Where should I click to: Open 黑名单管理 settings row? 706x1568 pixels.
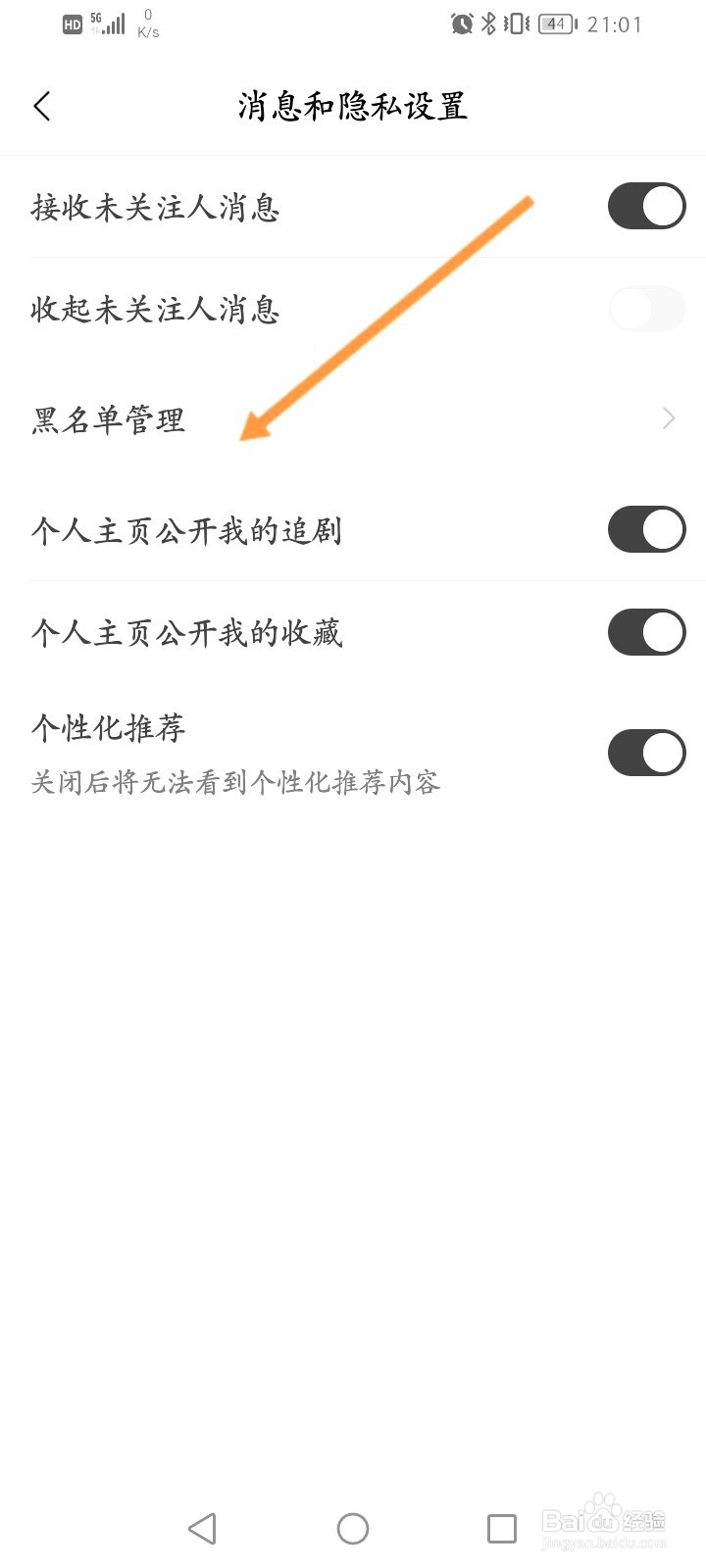[x=353, y=419]
